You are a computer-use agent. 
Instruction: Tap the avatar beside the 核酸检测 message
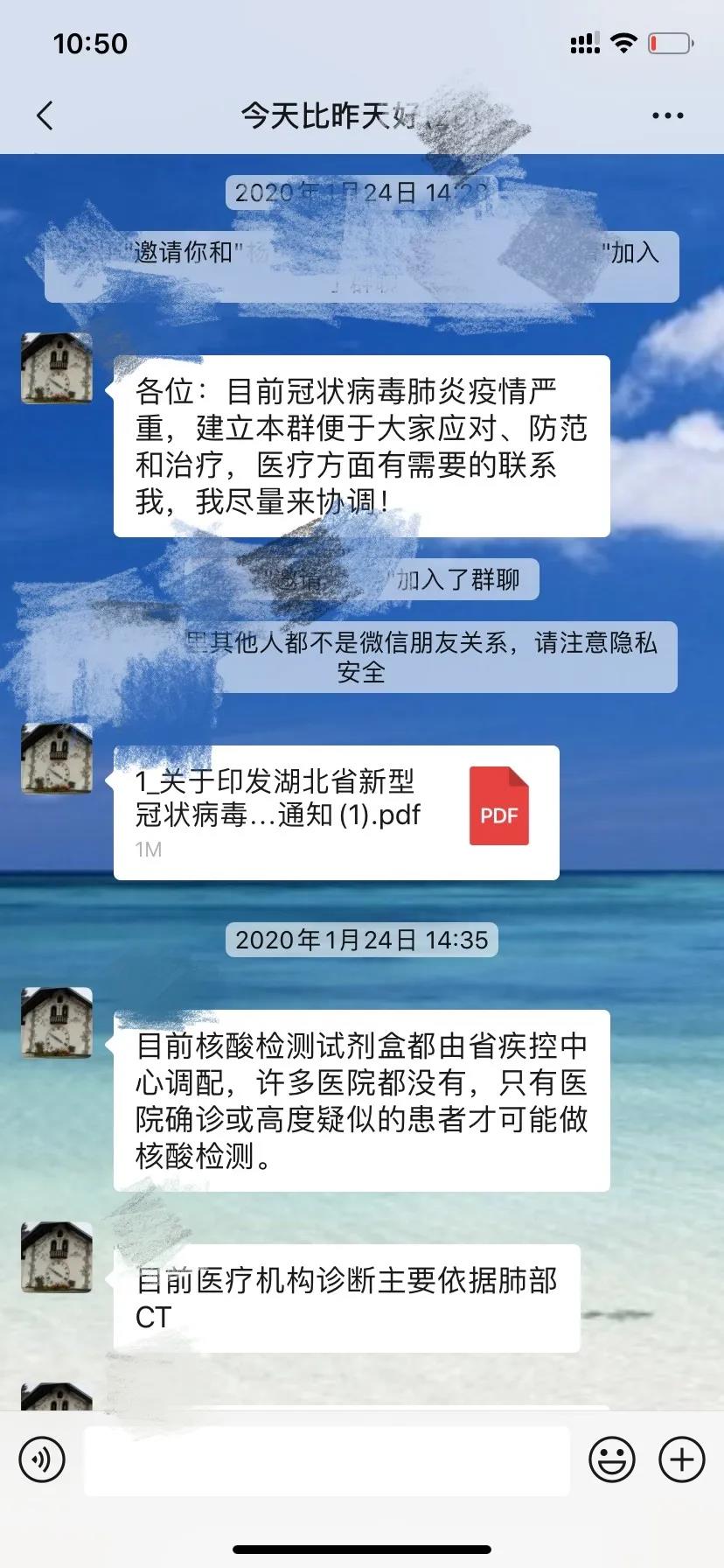pos(57,1022)
